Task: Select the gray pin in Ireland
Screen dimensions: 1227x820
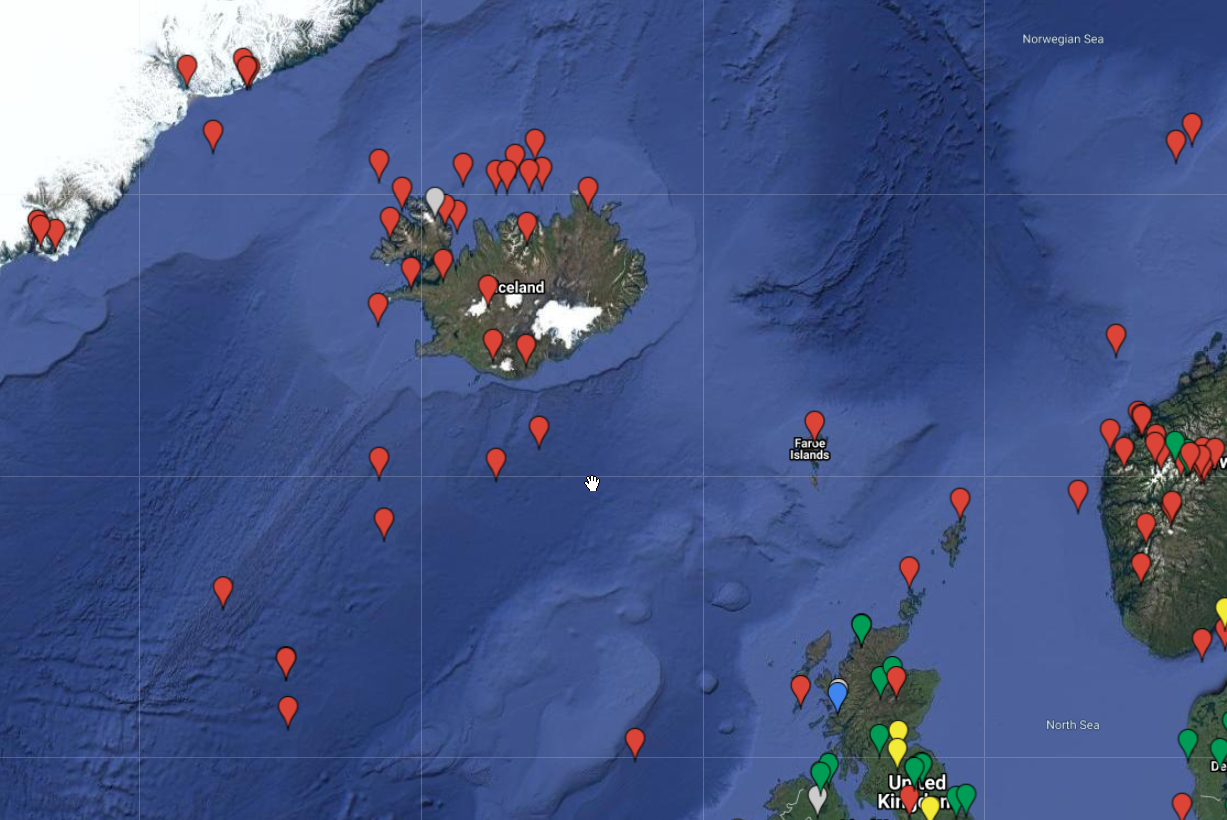Action: pos(818,797)
